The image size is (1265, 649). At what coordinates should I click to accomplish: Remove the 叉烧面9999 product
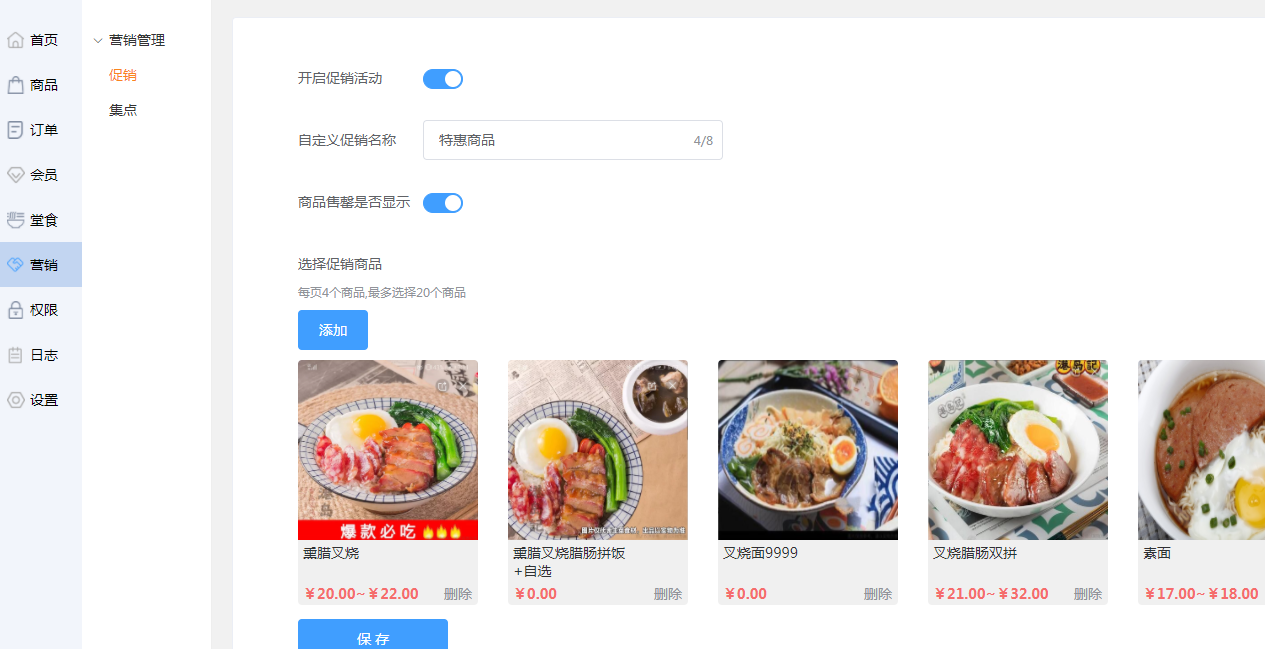[878, 594]
